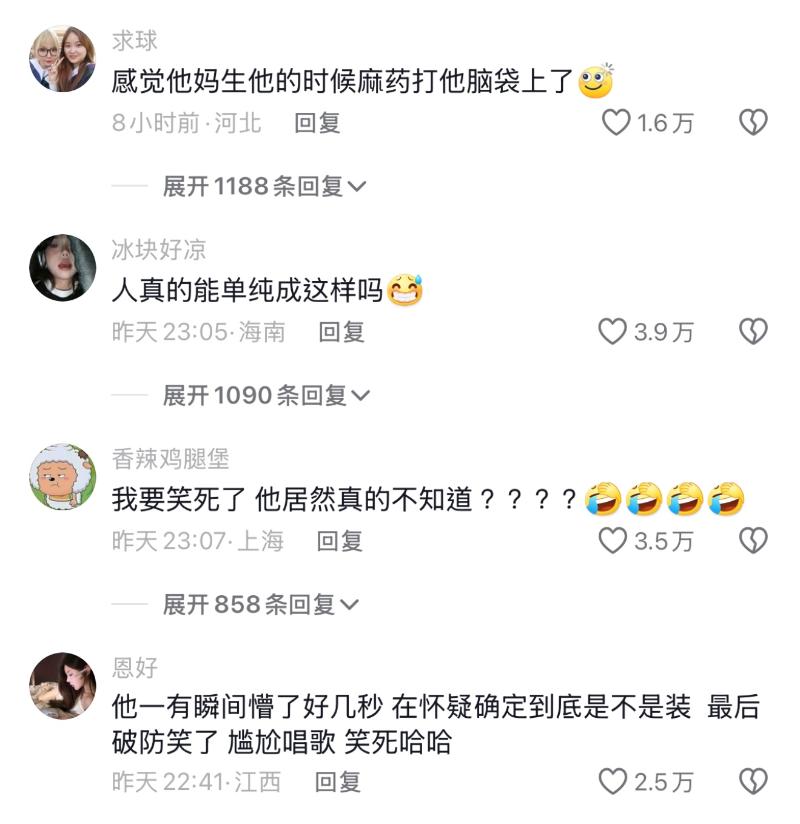
Task: Dislike the comment by 恩好
Action: [752, 781]
